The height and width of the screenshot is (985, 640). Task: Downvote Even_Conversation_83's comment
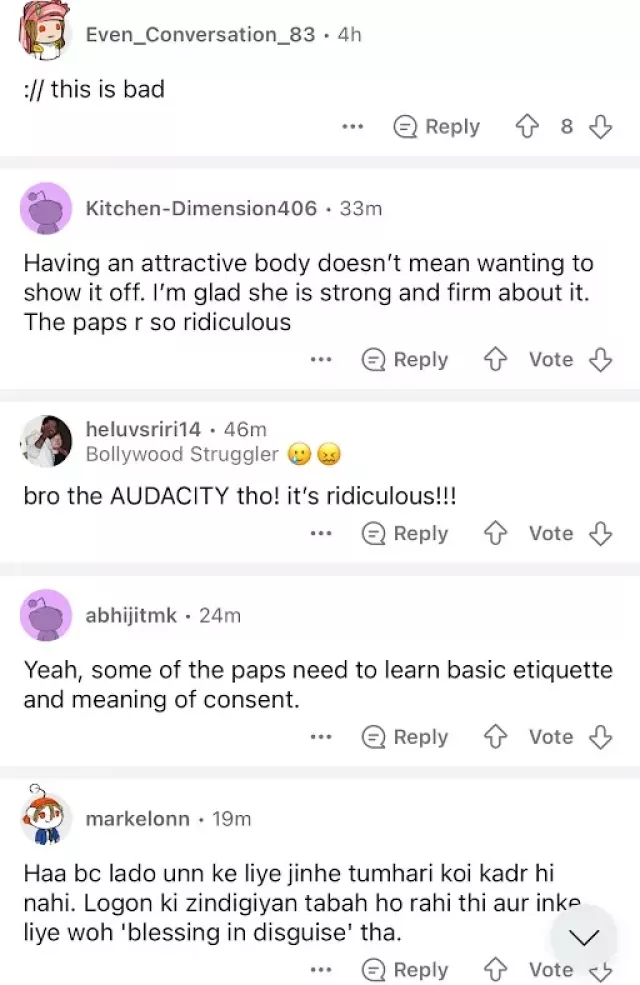(600, 127)
